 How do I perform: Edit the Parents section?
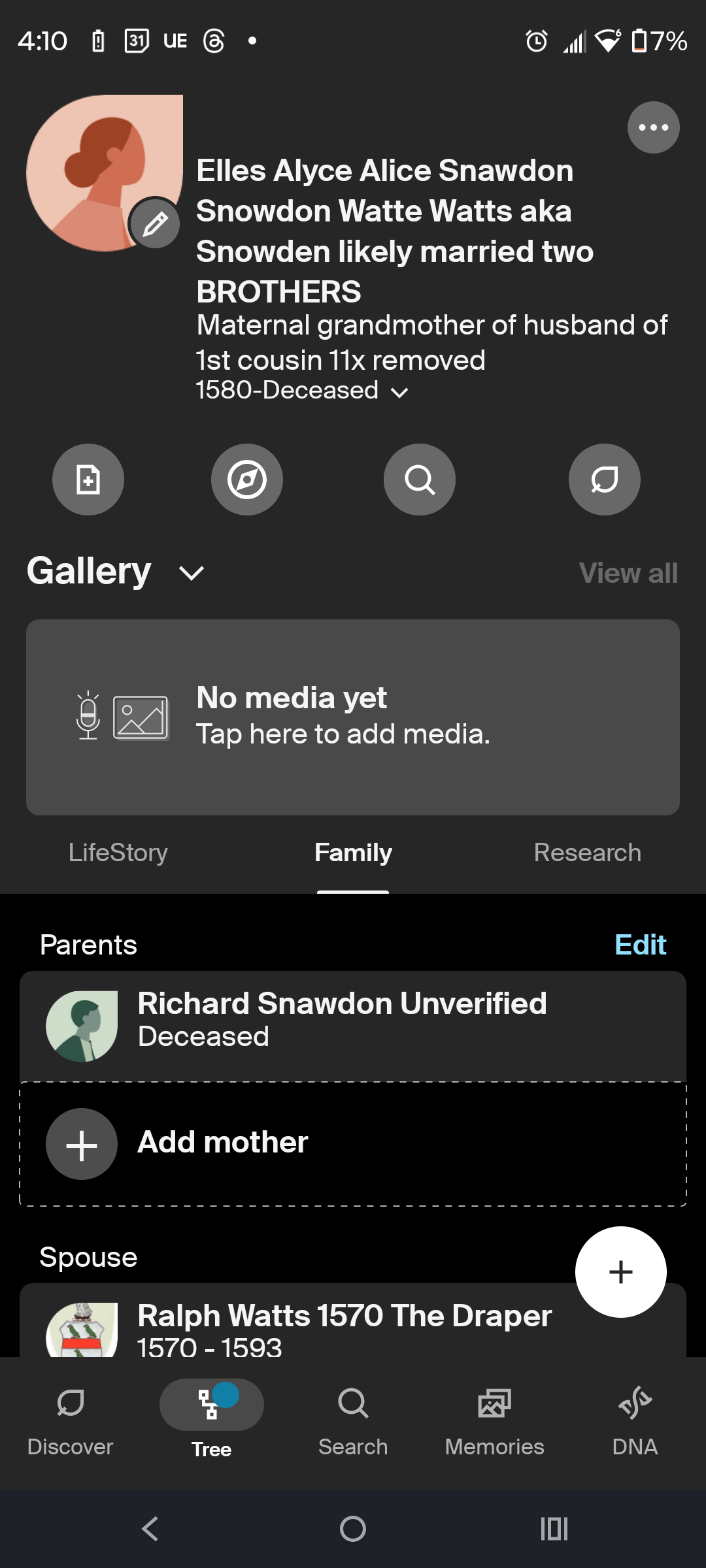(x=641, y=945)
